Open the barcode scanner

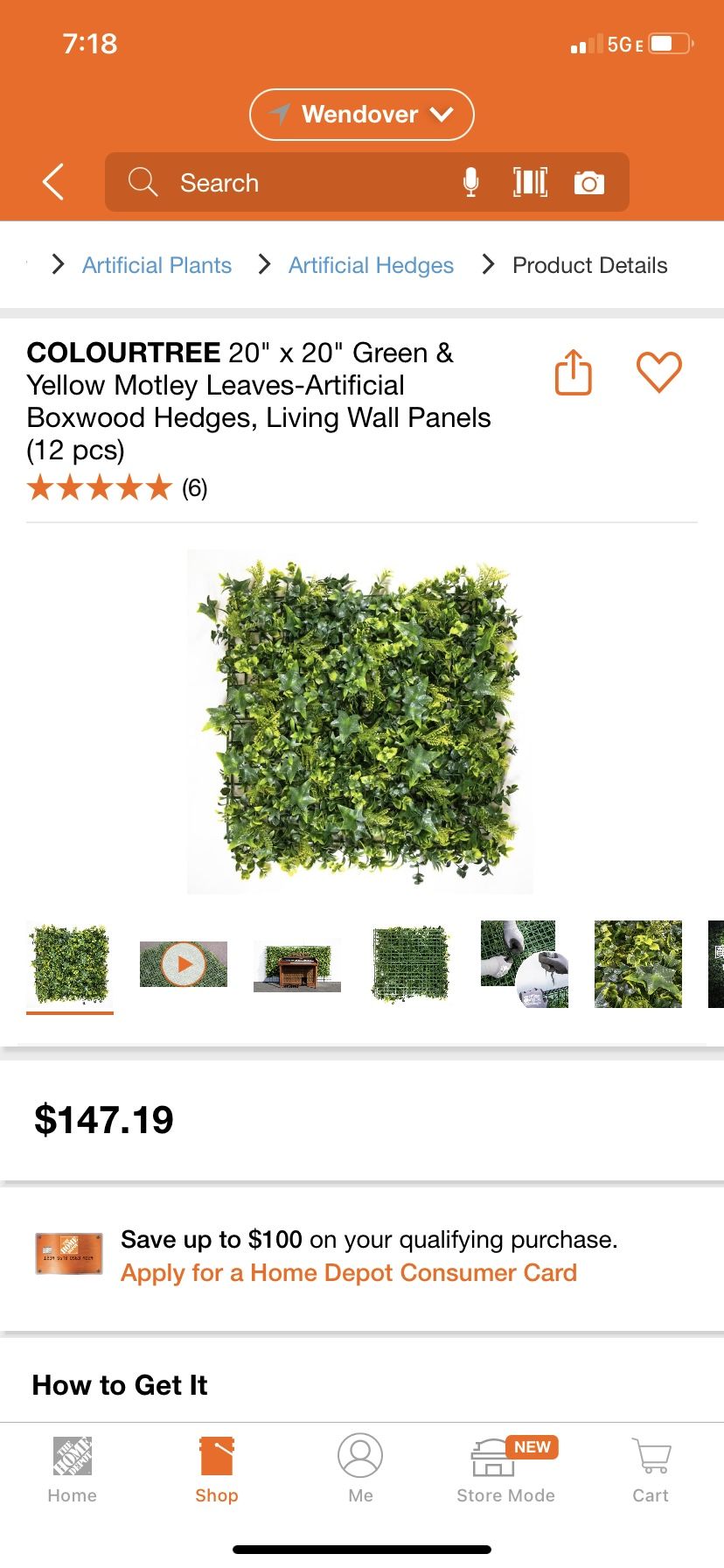(530, 182)
